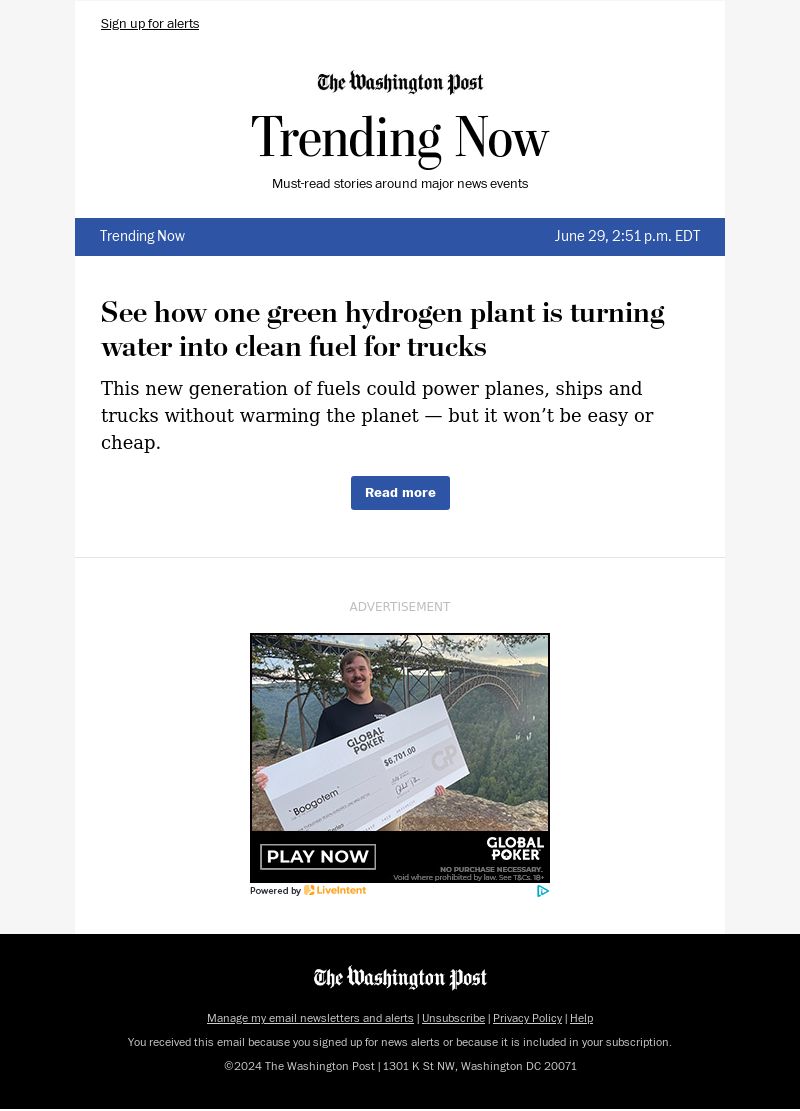This screenshot has height=1111, width=800.
Task: Open the Privacy Policy link
Action: click(x=527, y=1018)
